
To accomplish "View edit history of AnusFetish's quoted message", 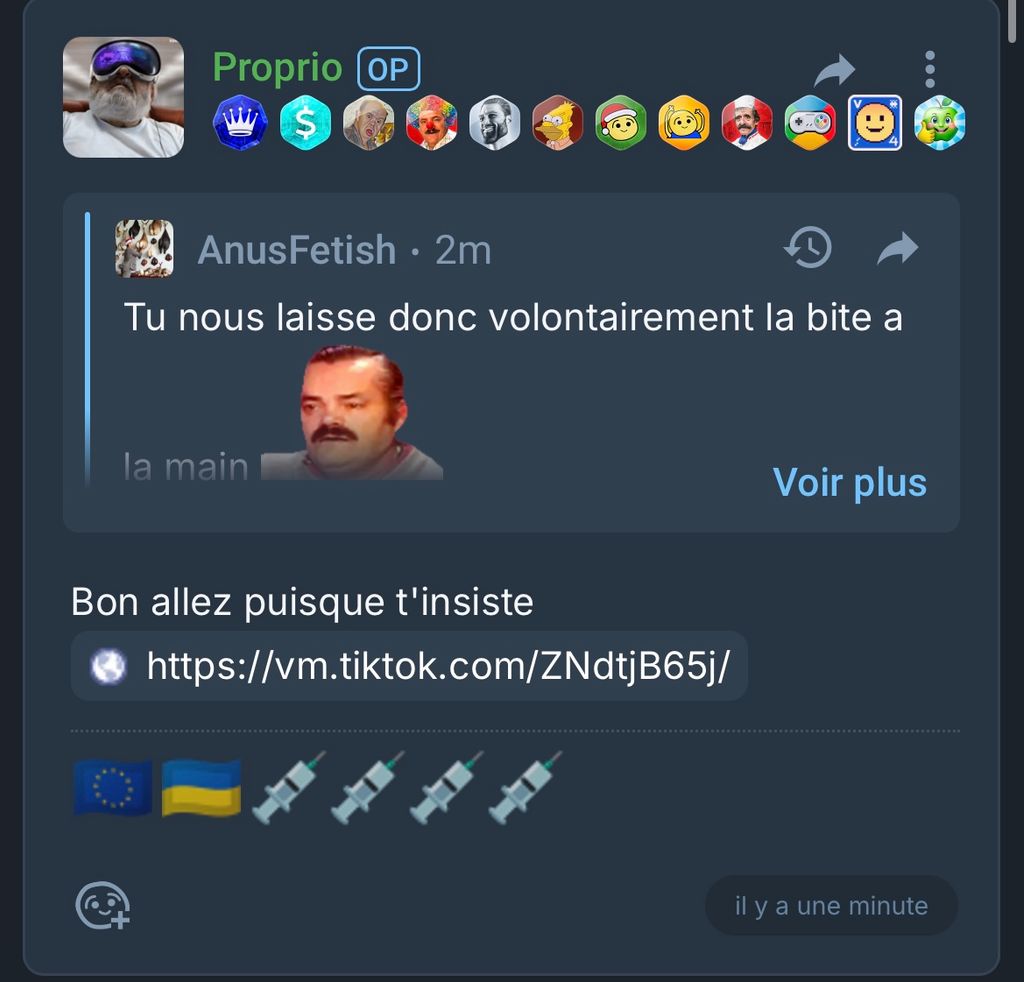I will tap(808, 248).
